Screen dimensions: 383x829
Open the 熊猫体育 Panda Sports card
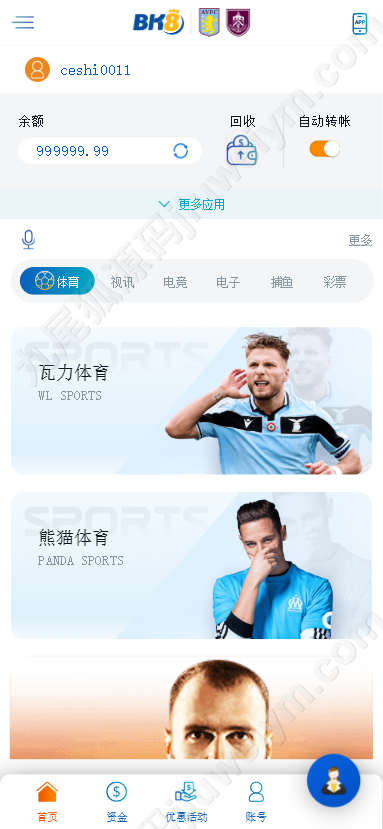192,566
